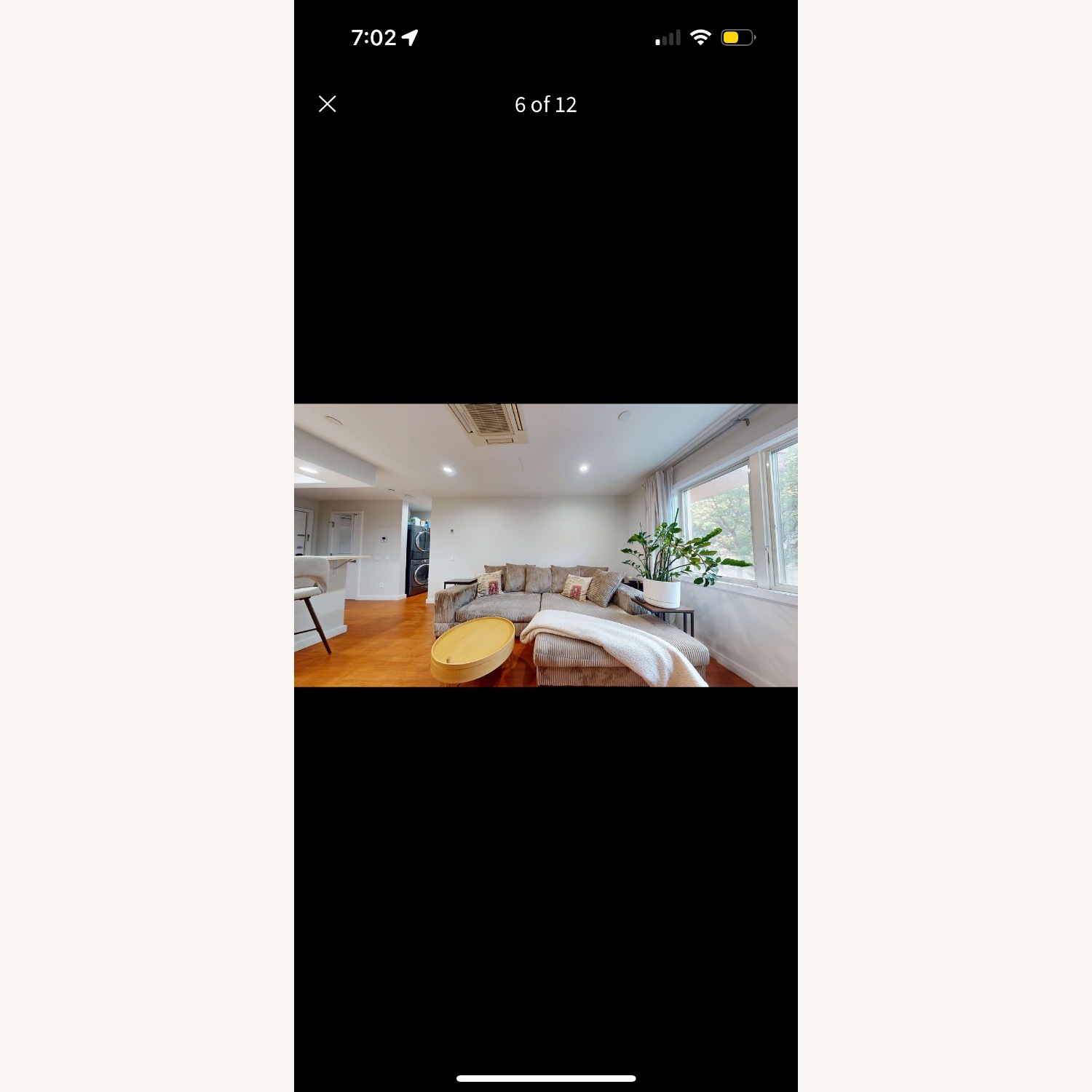Close the photo viewer
Image resolution: width=1092 pixels, height=1092 pixels.
[x=328, y=104]
